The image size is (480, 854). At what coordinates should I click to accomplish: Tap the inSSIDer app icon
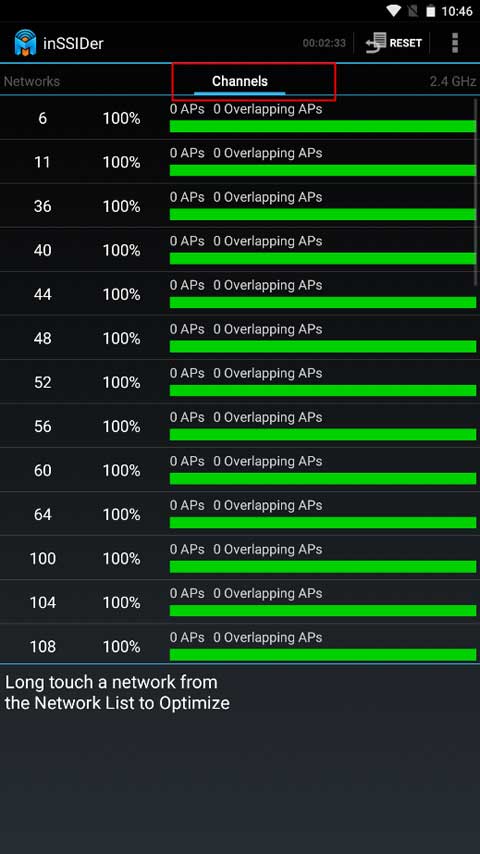coord(25,42)
